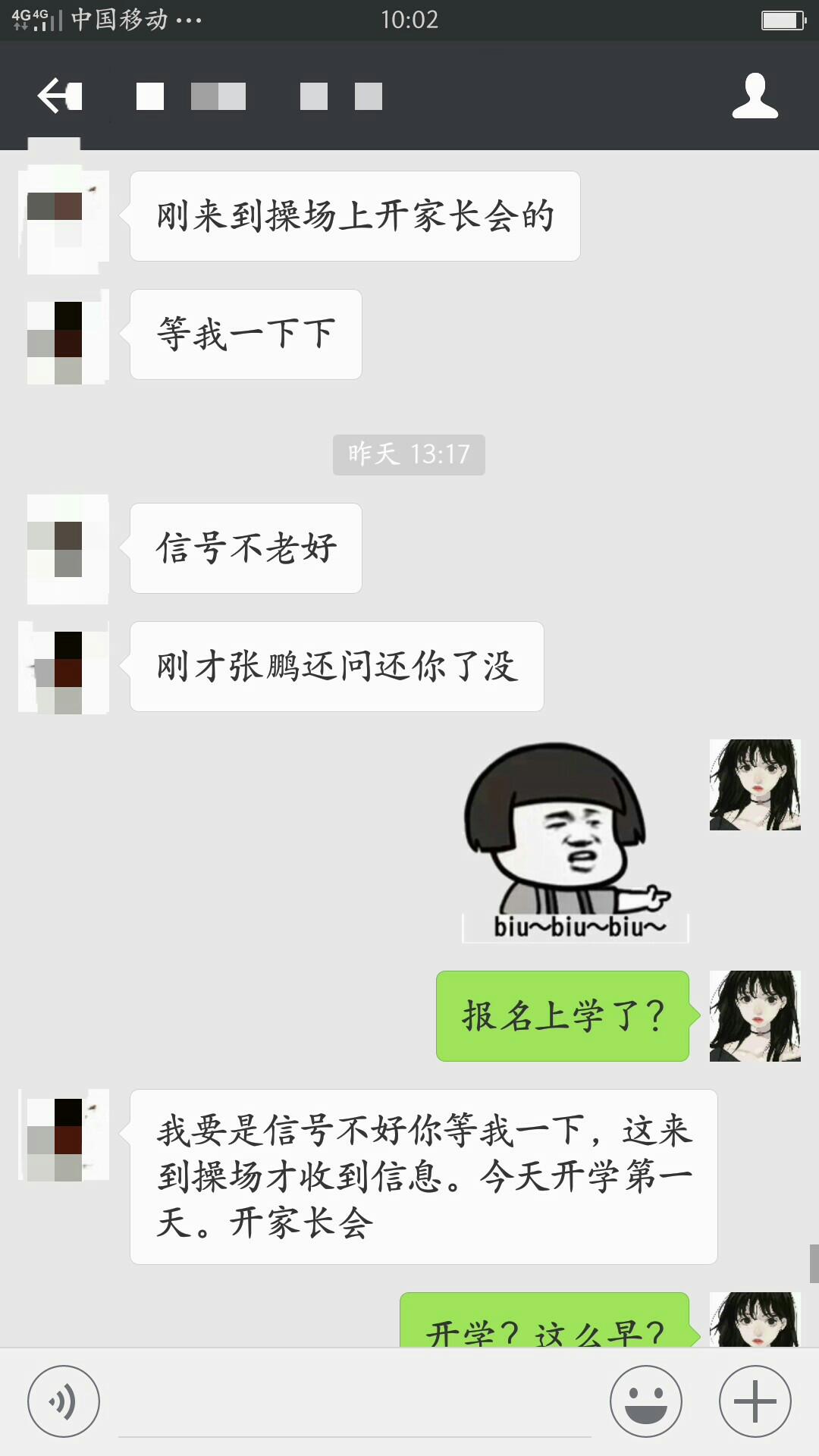The width and height of the screenshot is (819, 1456).
Task: Go back using the top-left arrow
Action: point(59,96)
